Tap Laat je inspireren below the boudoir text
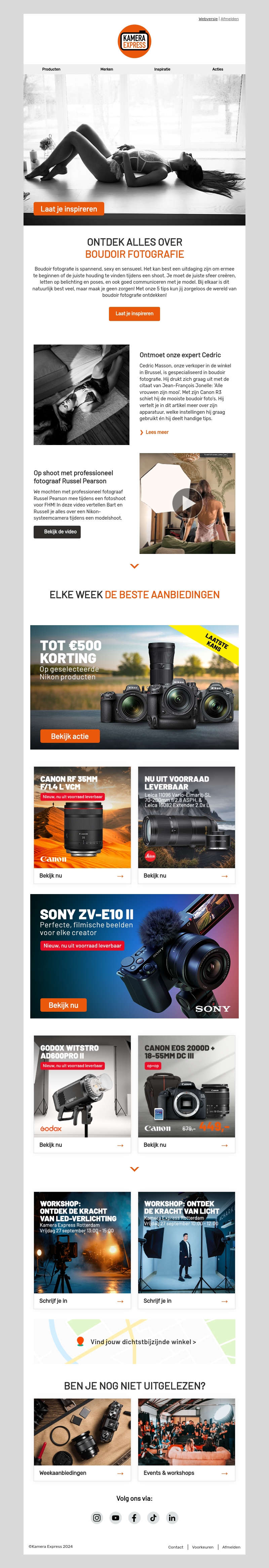Screen dimensions: 269x1568 (134, 314)
